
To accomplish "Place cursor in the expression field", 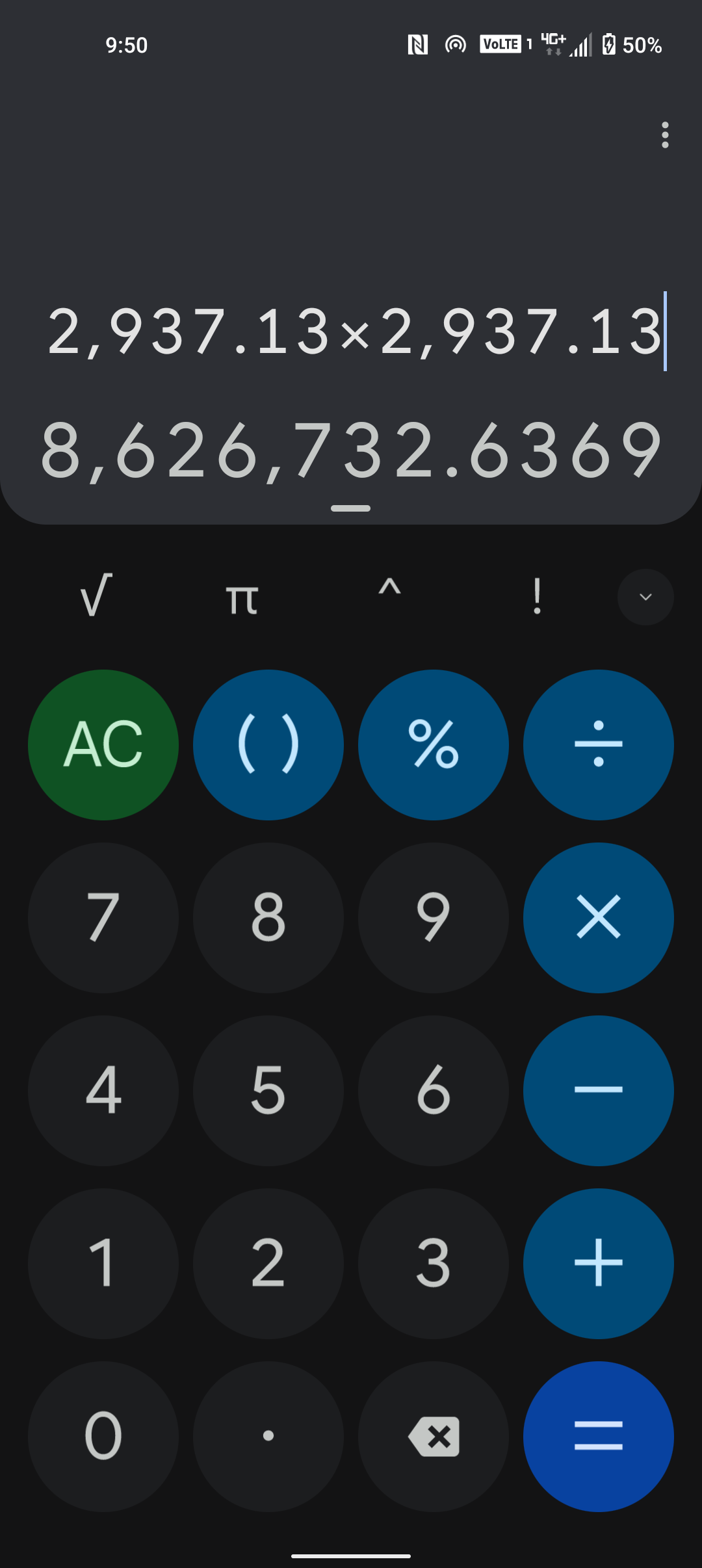I will pyautogui.click(x=354, y=332).
